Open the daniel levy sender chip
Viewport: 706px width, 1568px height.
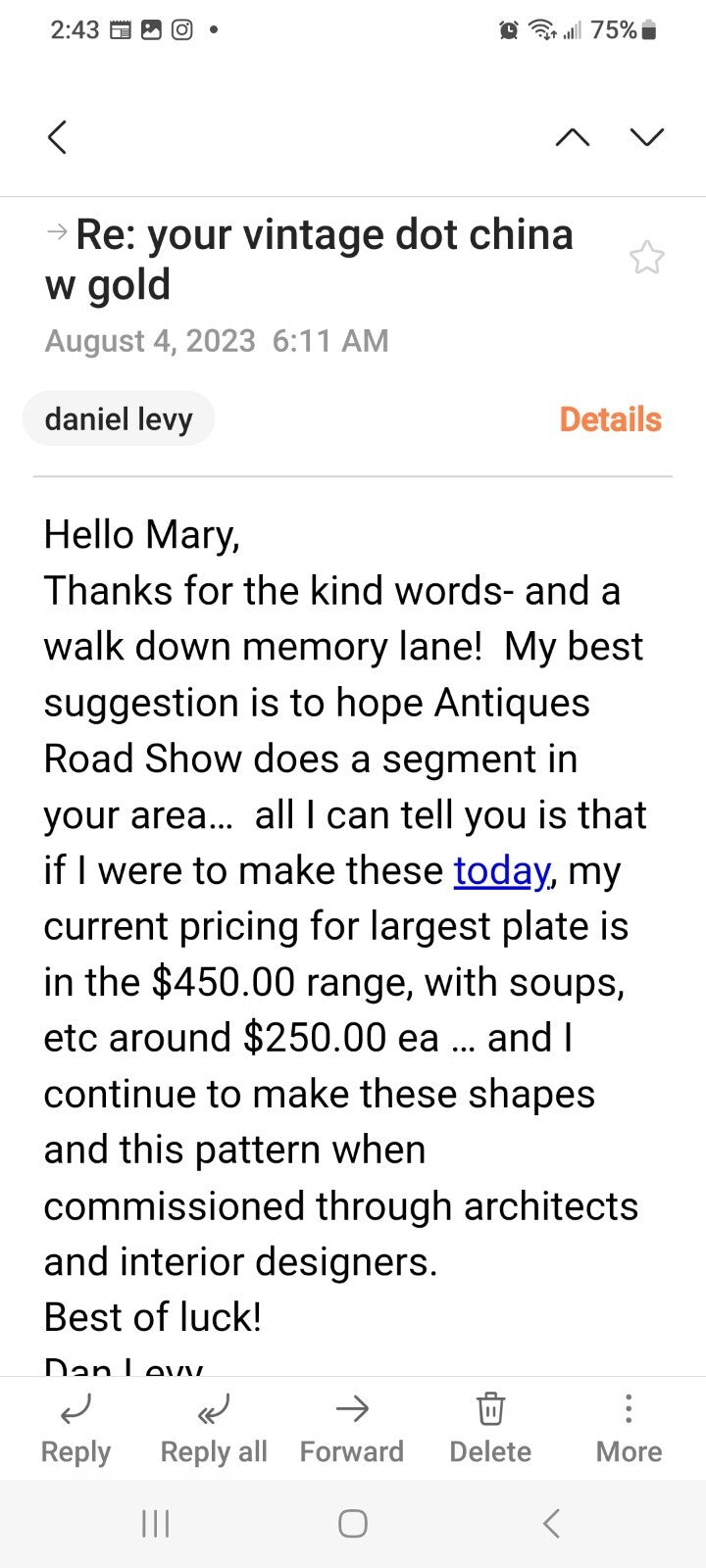[119, 419]
